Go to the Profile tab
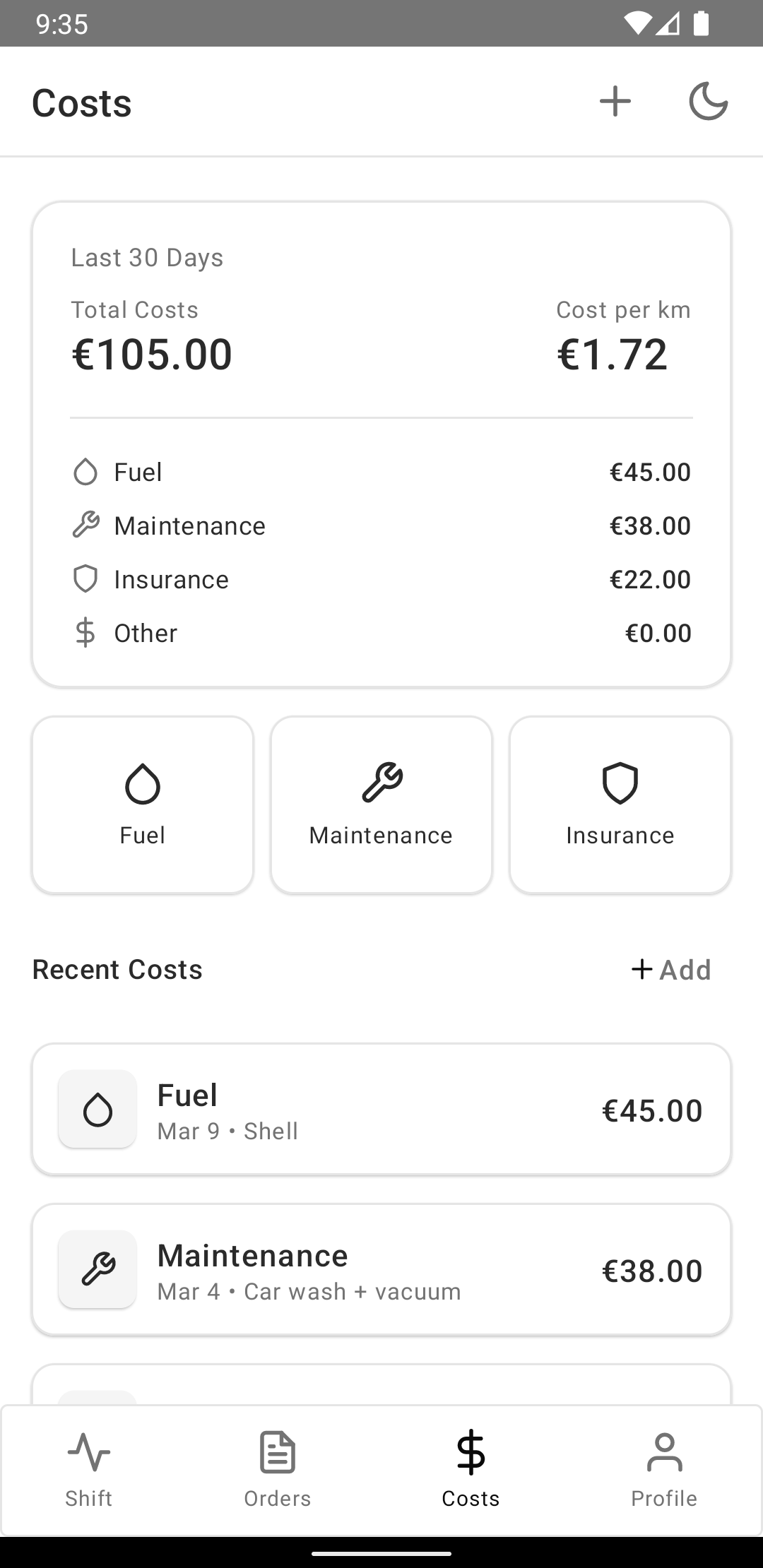This screenshot has width=763, height=1568. click(x=663, y=1469)
